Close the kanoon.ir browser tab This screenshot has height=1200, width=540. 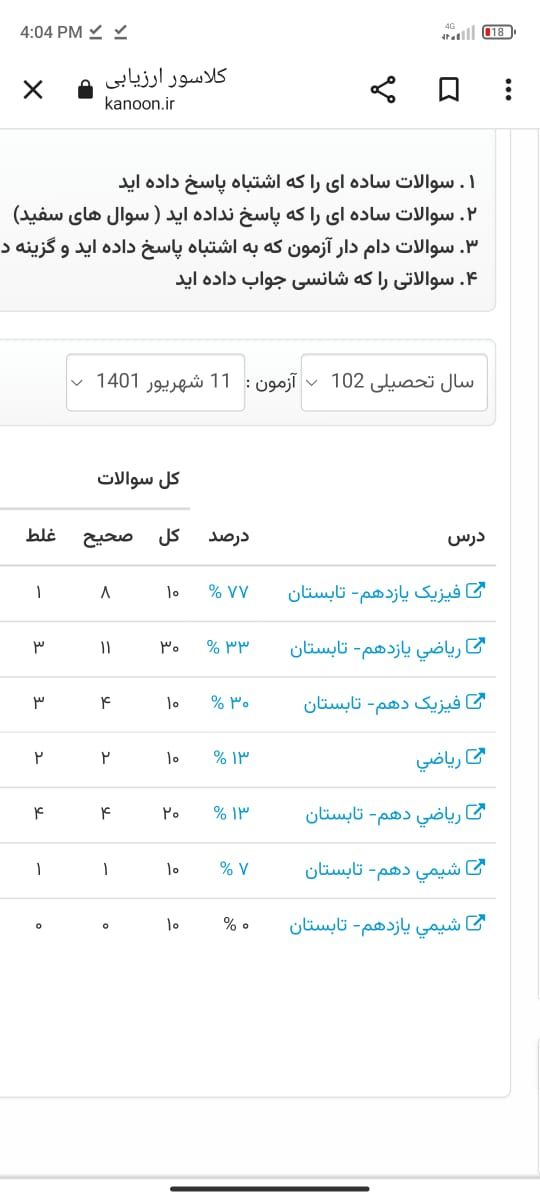coord(32,90)
